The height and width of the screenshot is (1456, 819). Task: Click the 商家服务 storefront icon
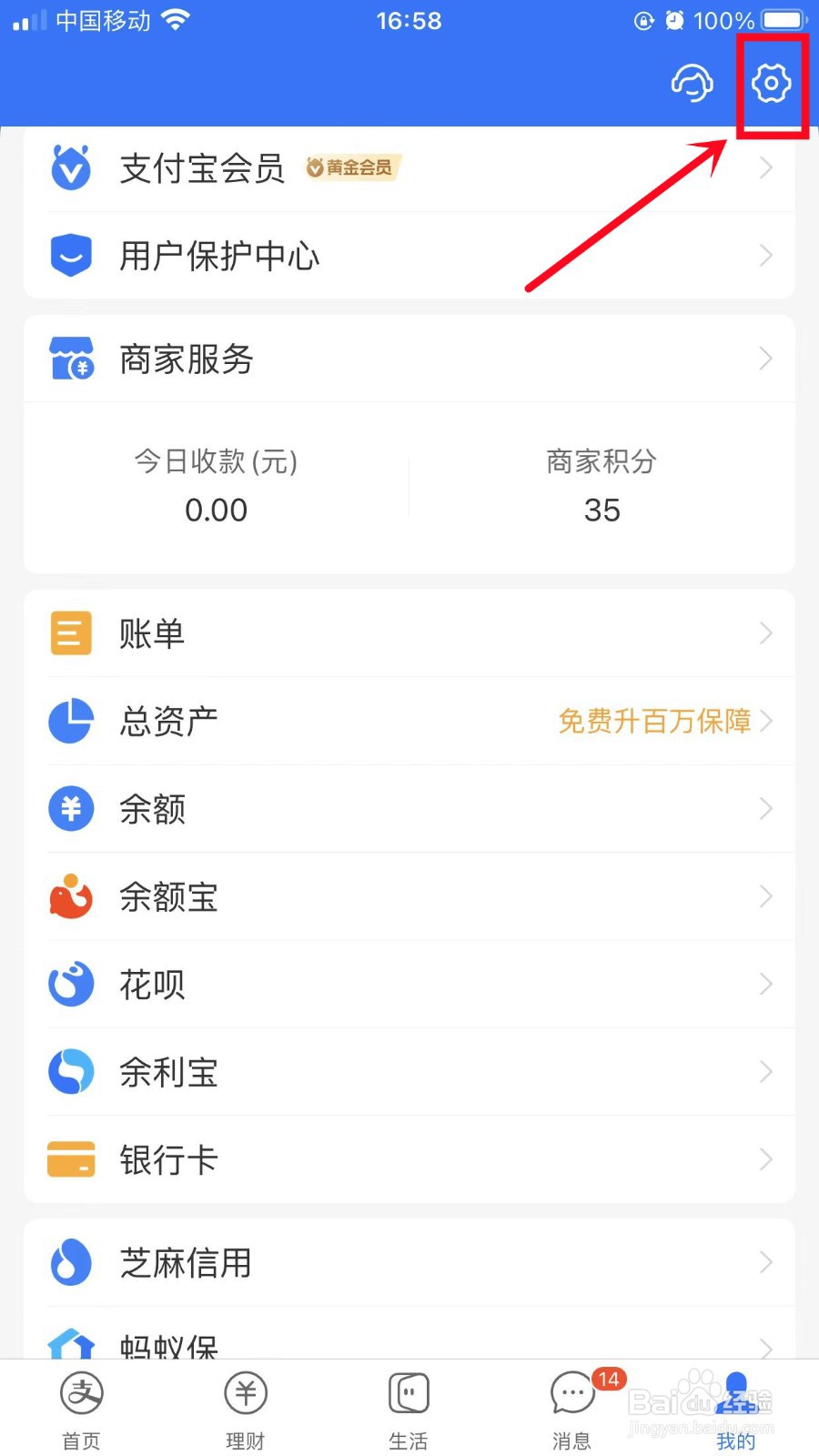(x=70, y=359)
